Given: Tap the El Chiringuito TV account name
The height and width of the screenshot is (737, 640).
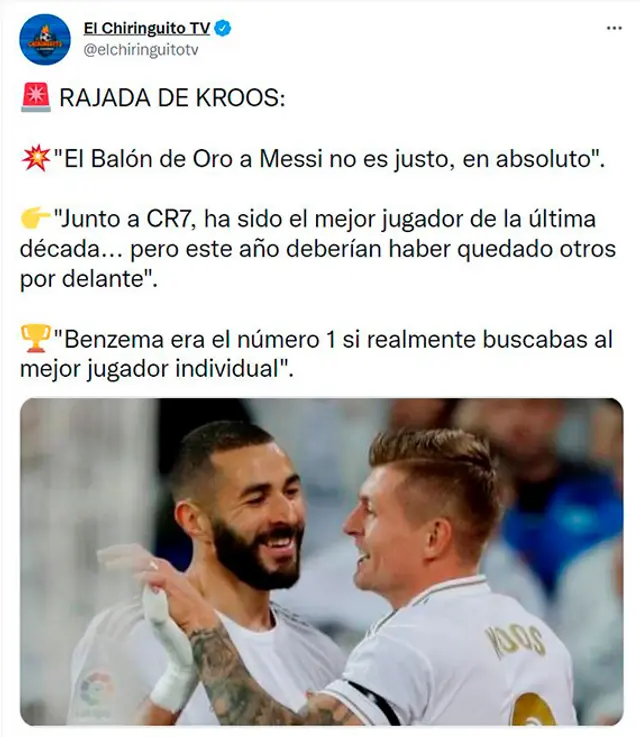Looking at the screenshot, I should point(146,28).
